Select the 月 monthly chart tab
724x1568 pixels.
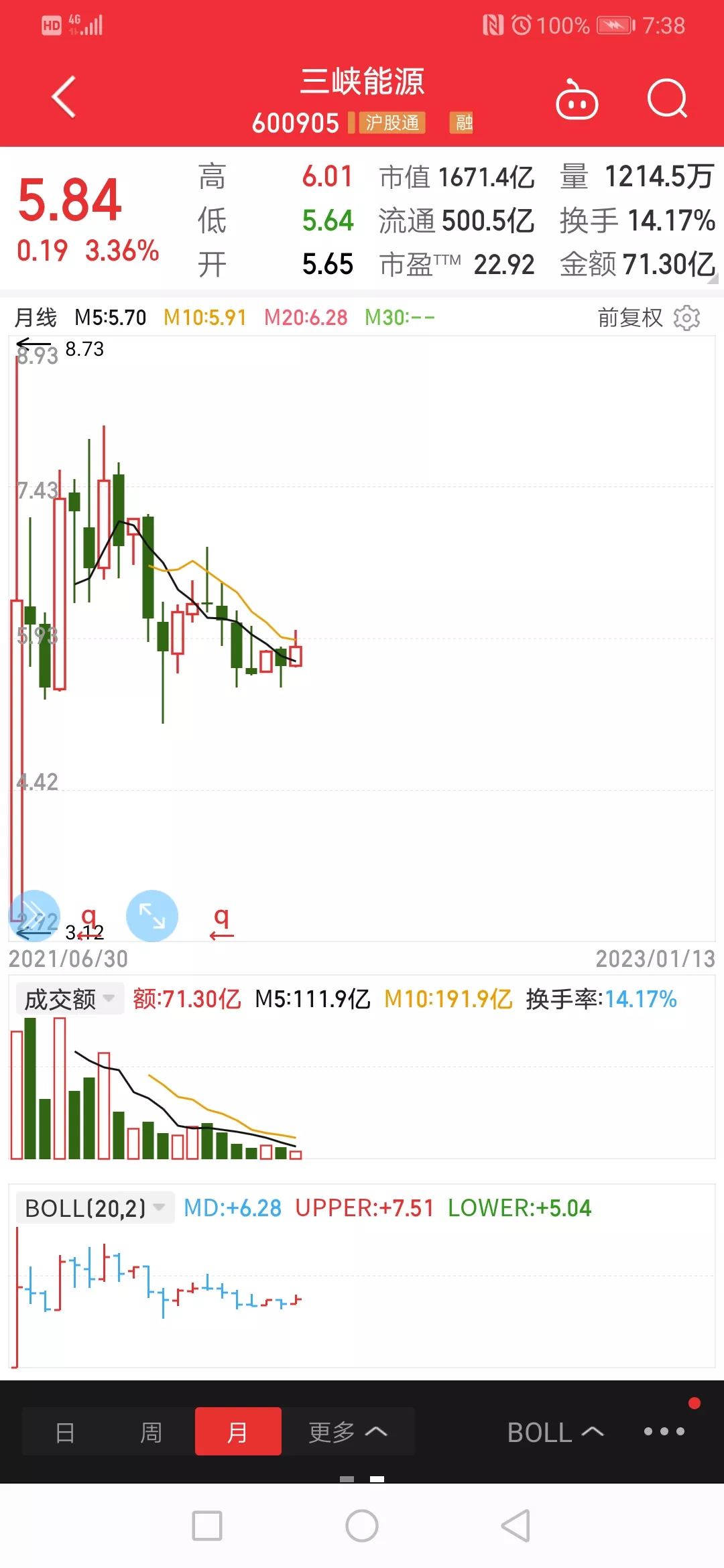[x=238, y=1432]
